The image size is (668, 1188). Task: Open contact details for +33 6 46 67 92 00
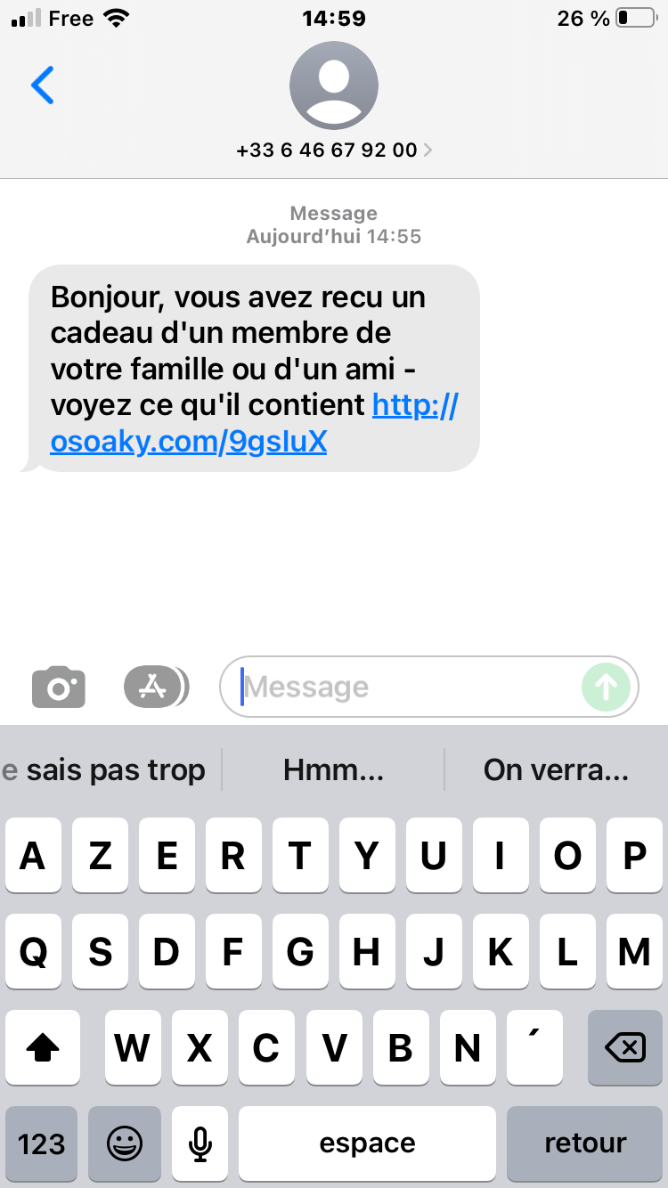(x=334, y=150)
